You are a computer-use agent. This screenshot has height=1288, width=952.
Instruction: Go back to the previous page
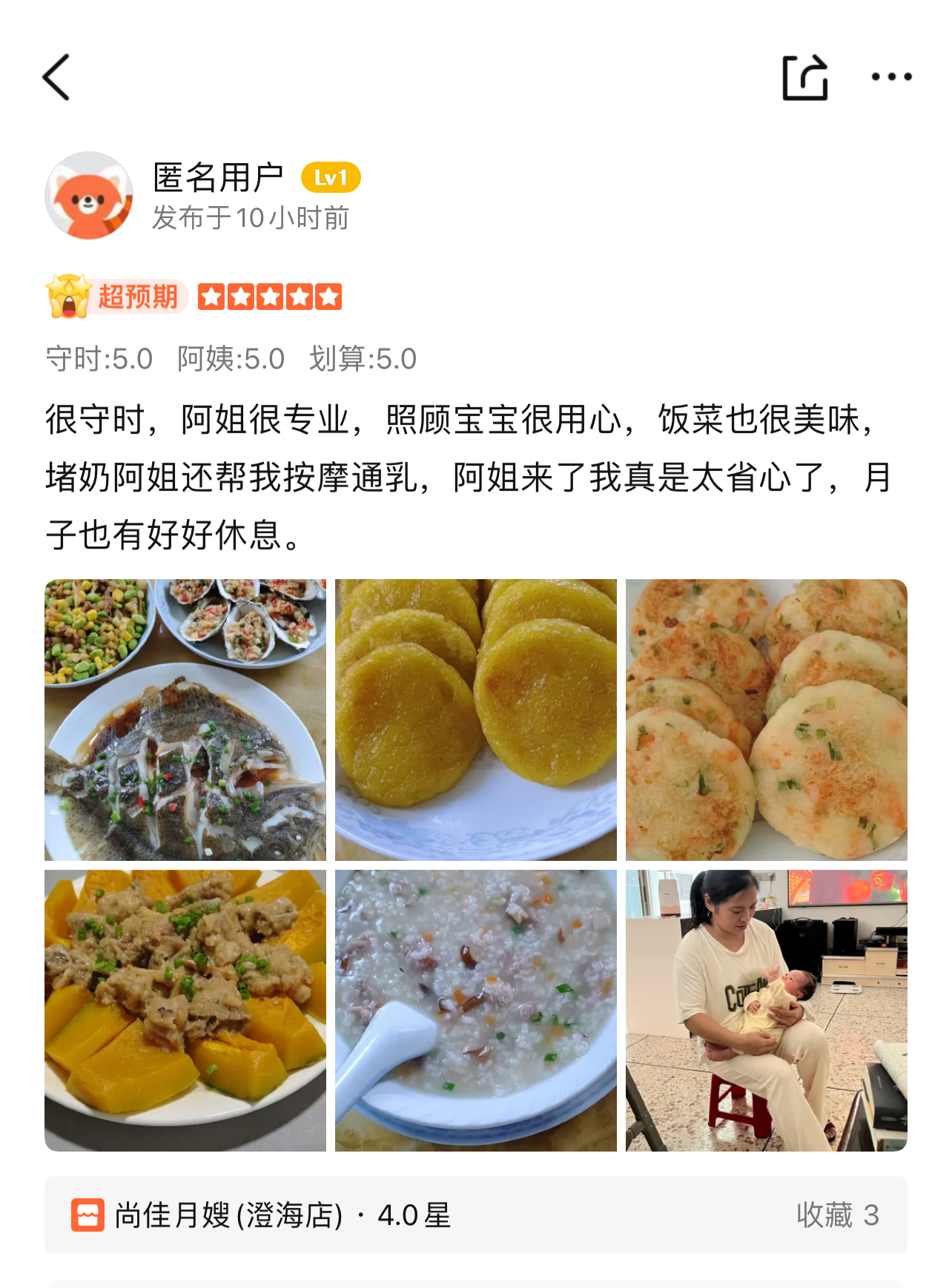[x=56, y=77]
